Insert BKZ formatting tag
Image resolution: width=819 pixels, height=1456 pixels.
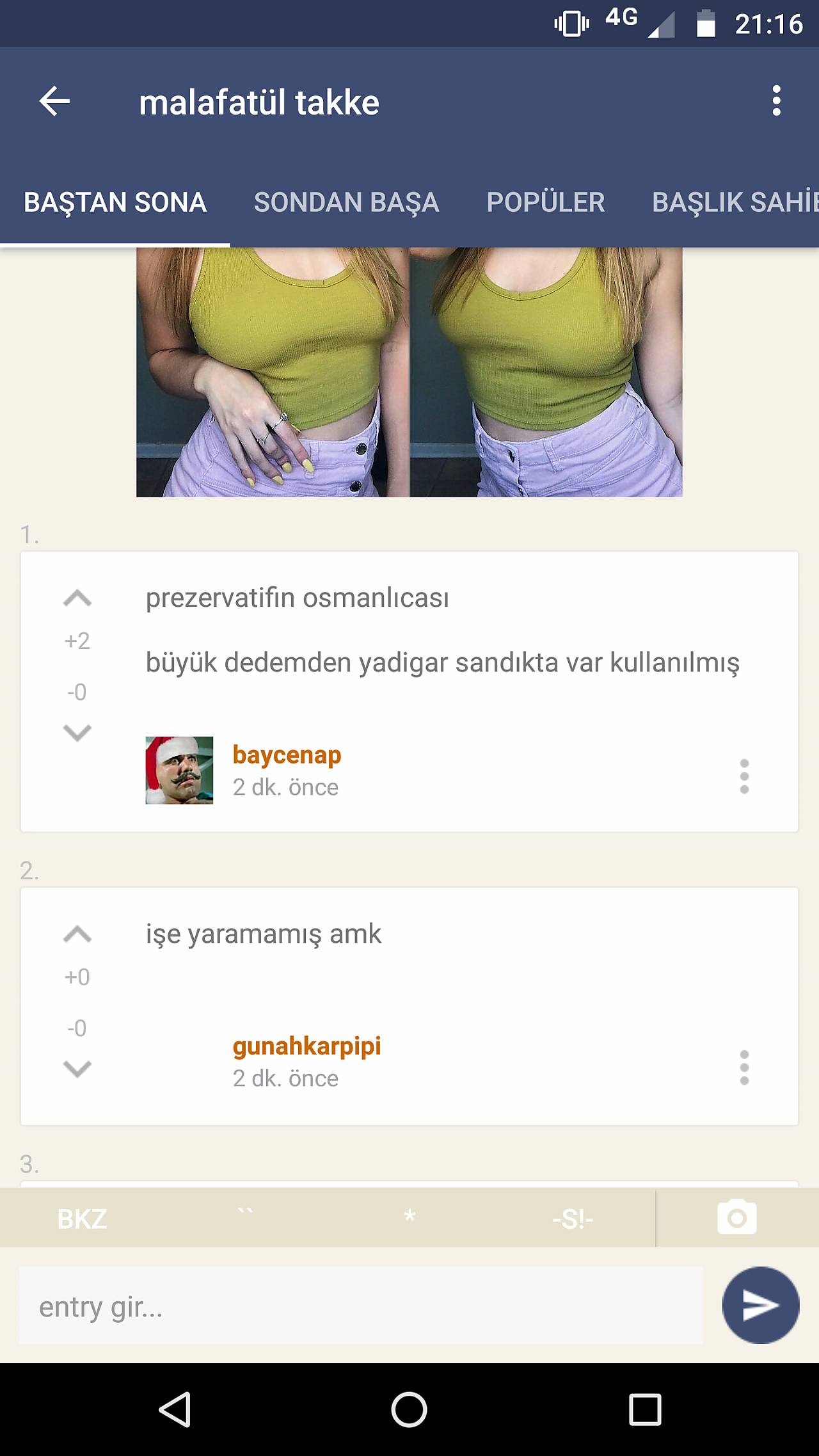pyautogui.click(x=82, y=1219)
